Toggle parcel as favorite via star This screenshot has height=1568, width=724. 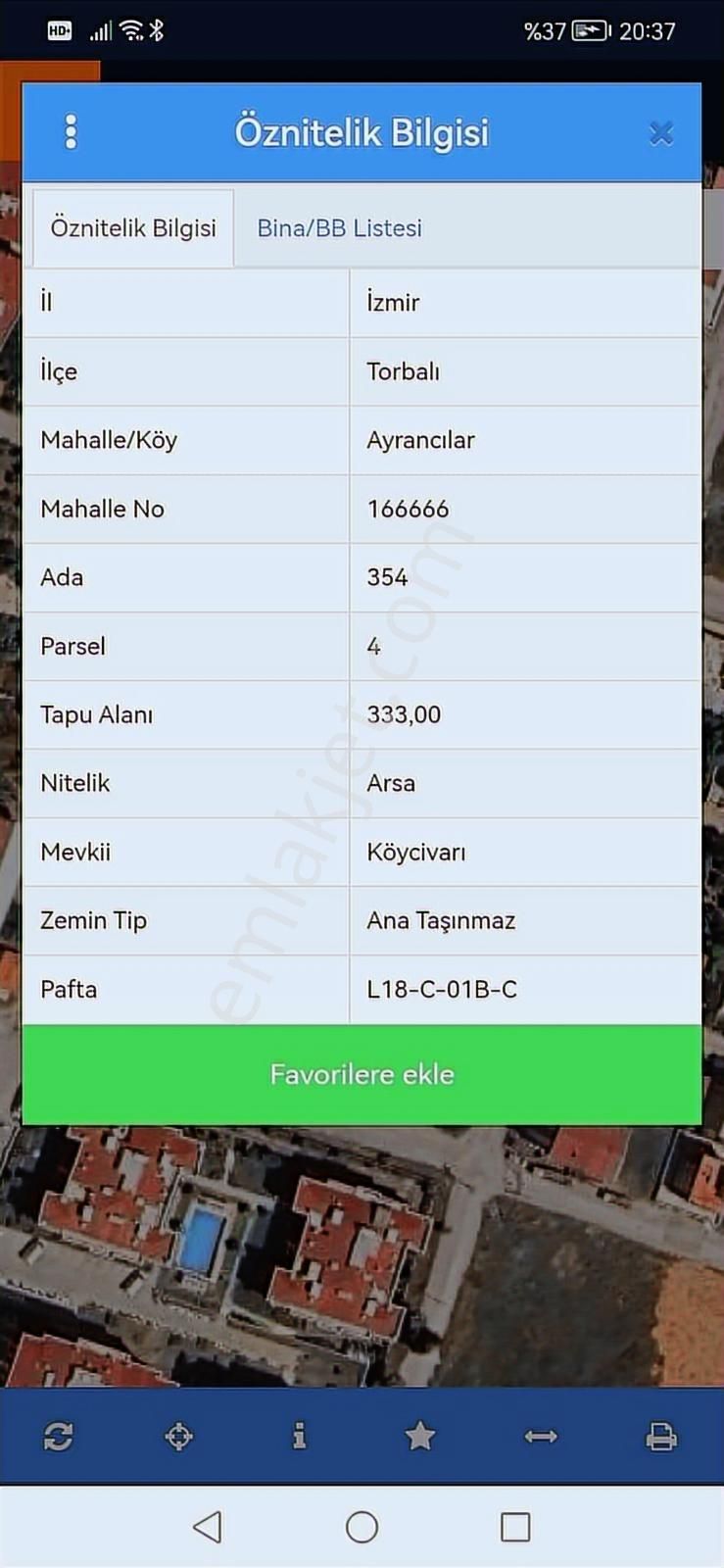[x=420, y=1436]
